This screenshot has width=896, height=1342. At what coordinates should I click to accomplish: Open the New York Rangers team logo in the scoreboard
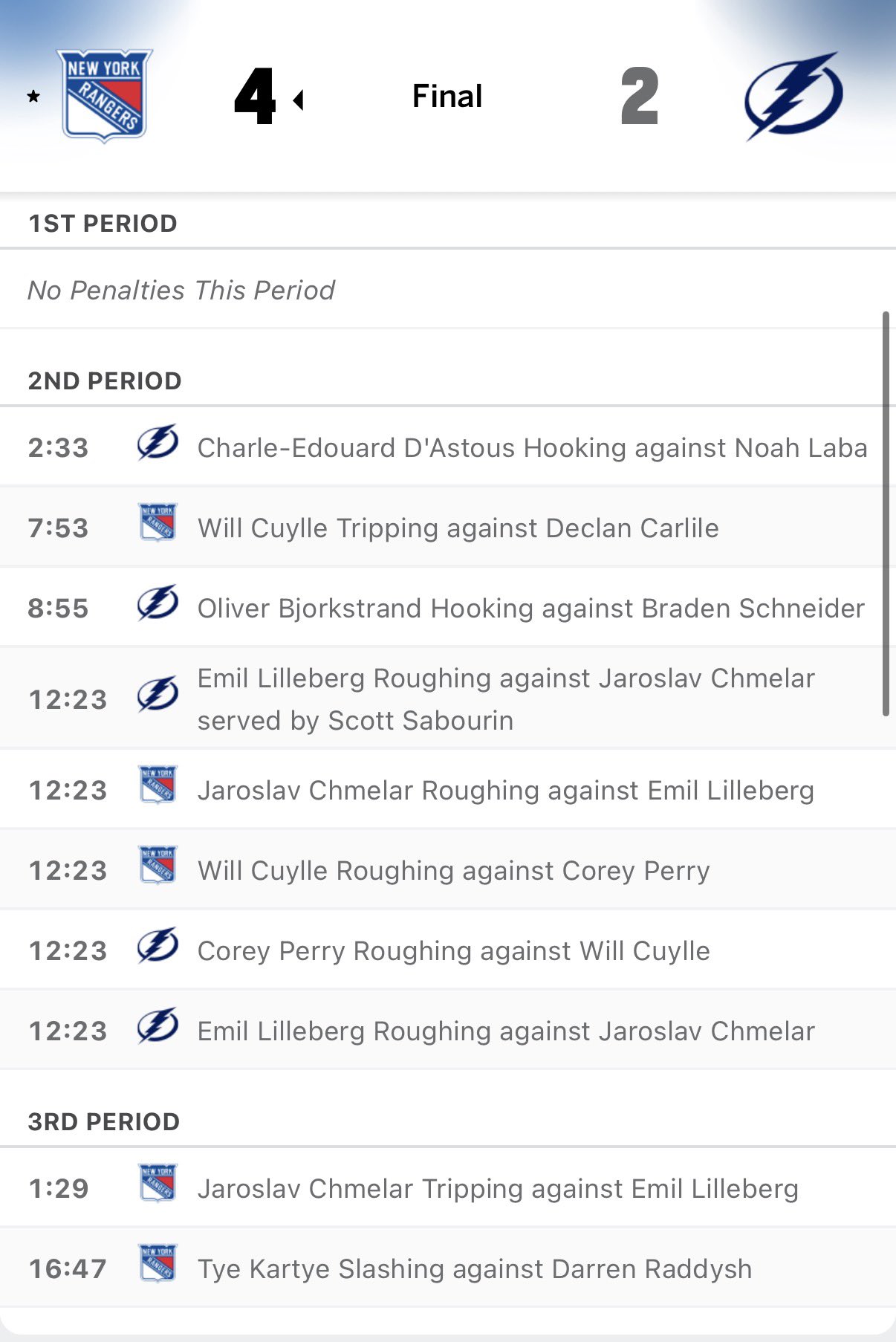tap(105, 96)
